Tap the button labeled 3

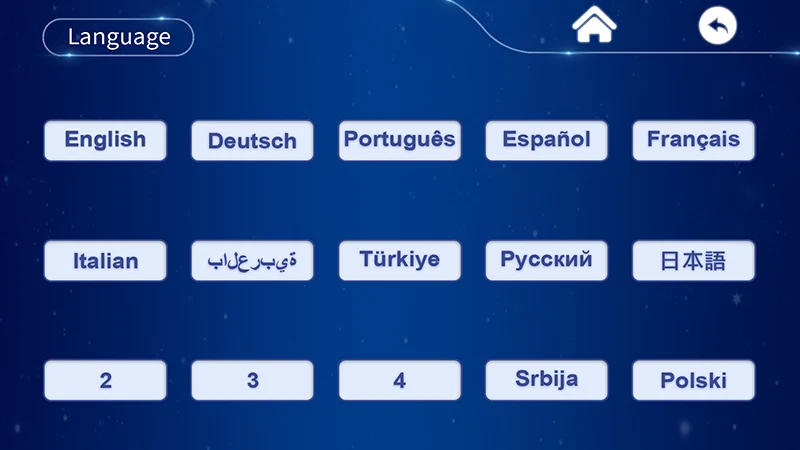pos(252,381)
